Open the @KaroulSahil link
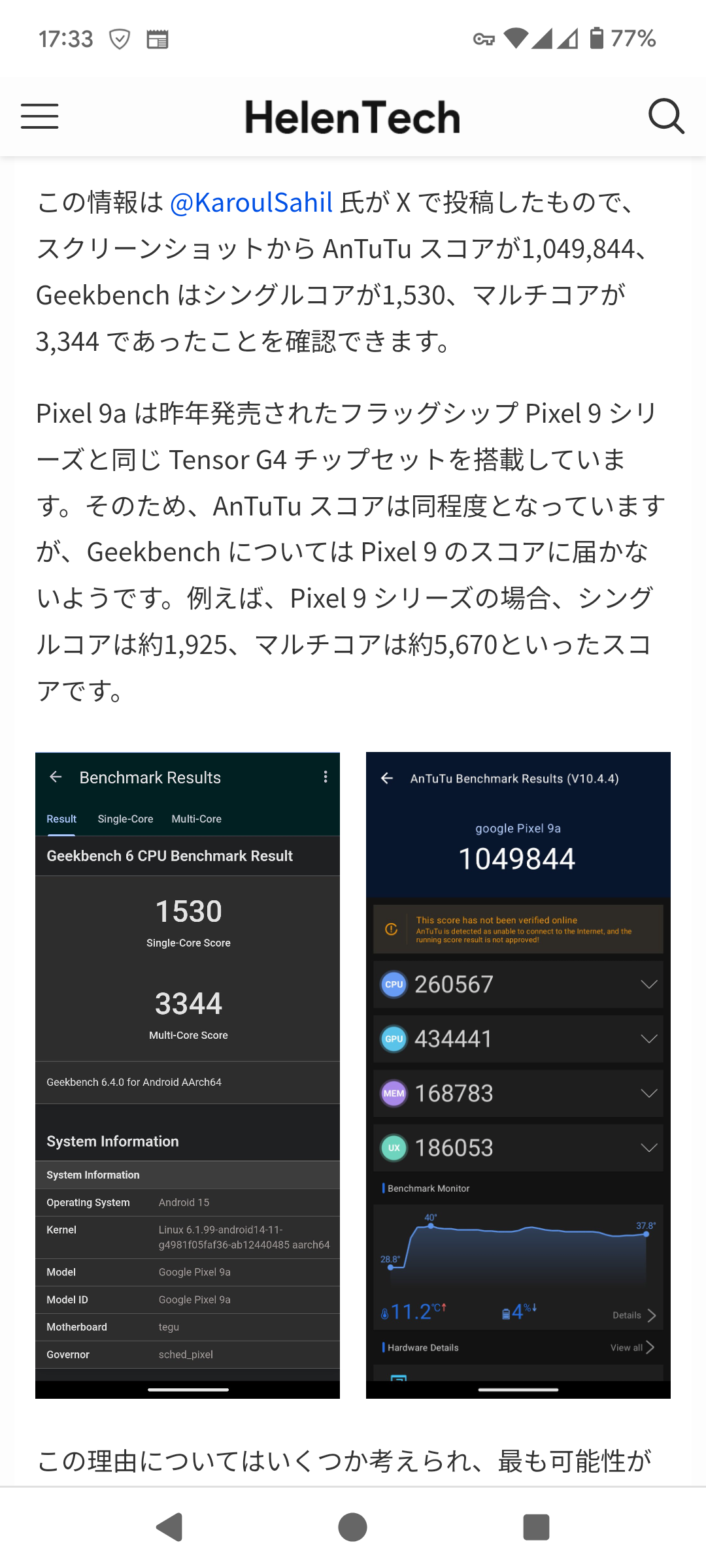The image size is (706, 1568). click(251, 203)
